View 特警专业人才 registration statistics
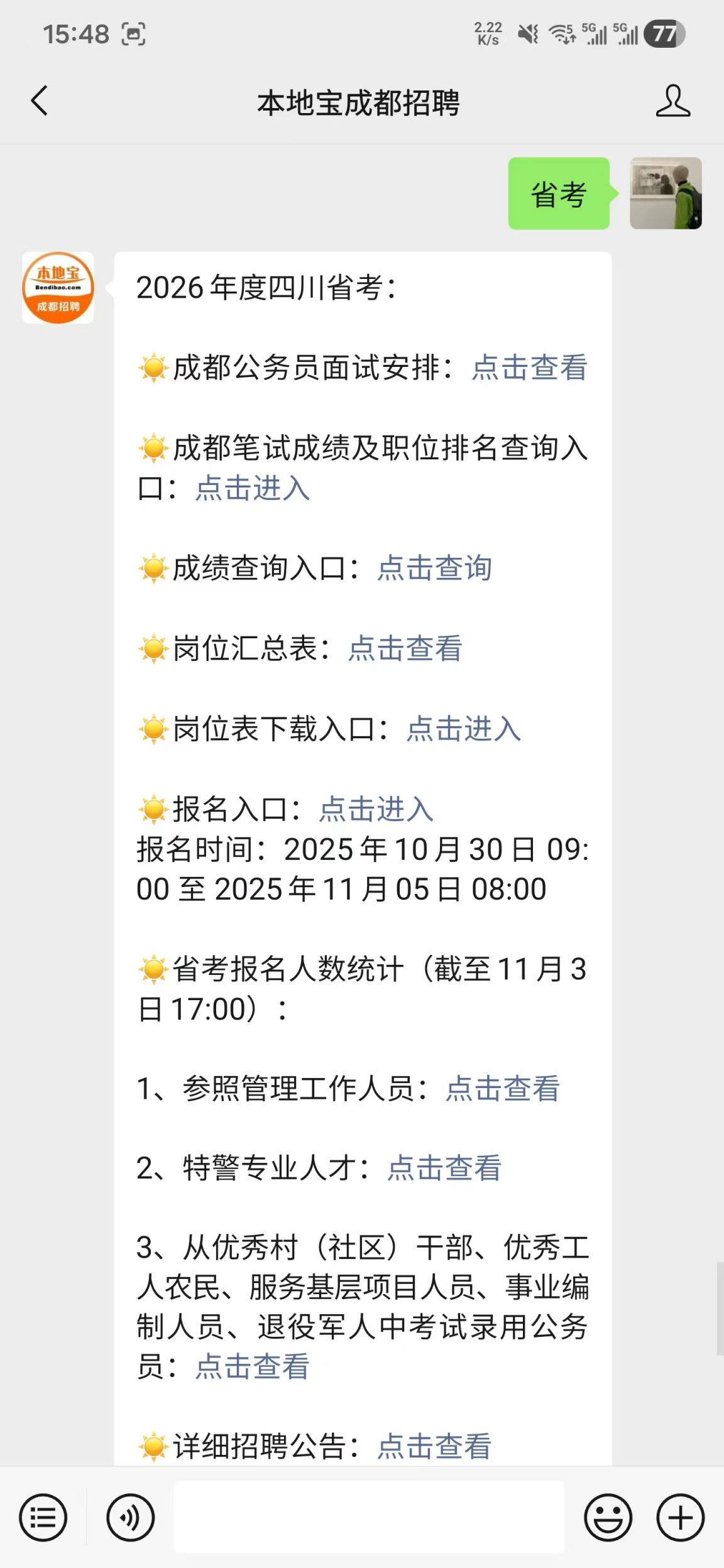 (444, 1168)
